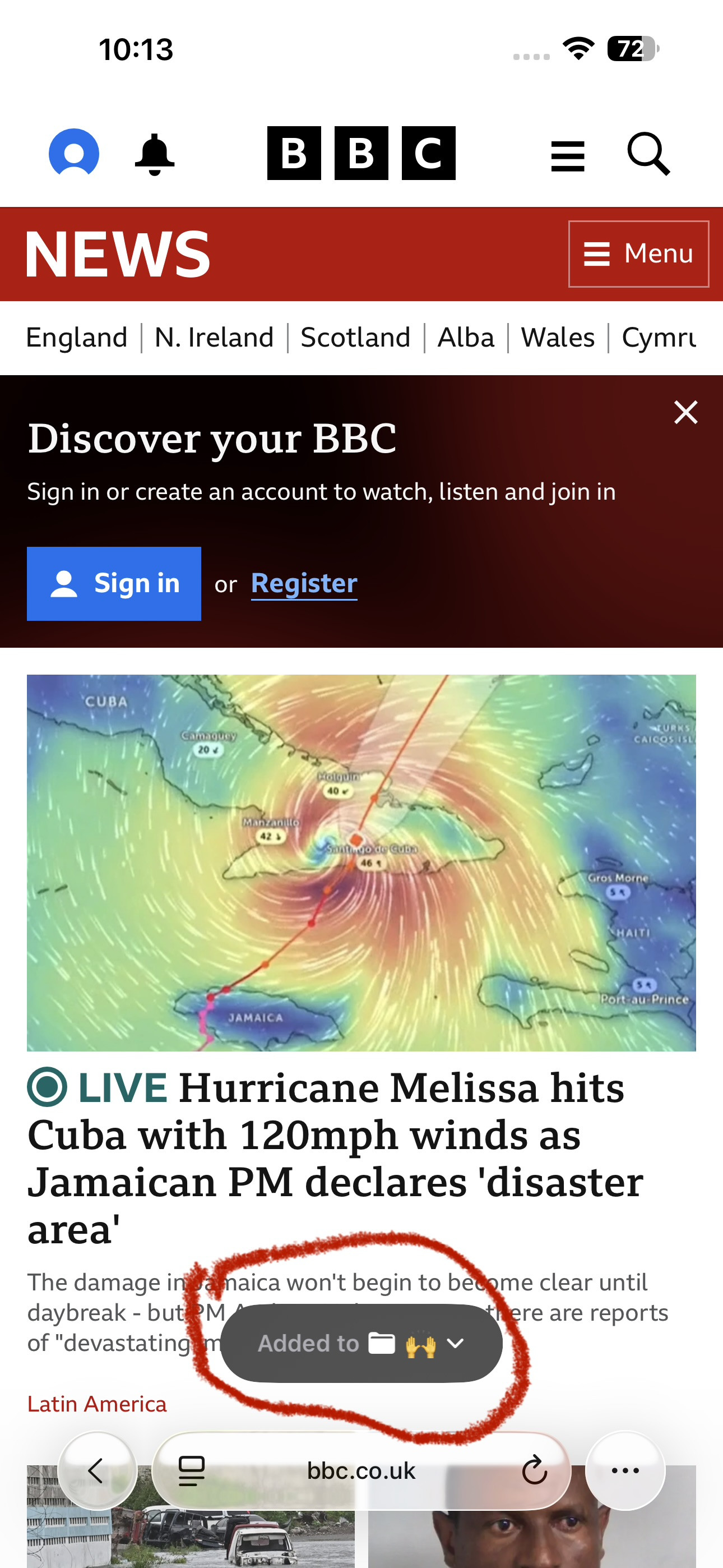Go to the N. Ireland news section
Image resolution: width=723 pixels, height=1568 pixels.
point(214,338)
